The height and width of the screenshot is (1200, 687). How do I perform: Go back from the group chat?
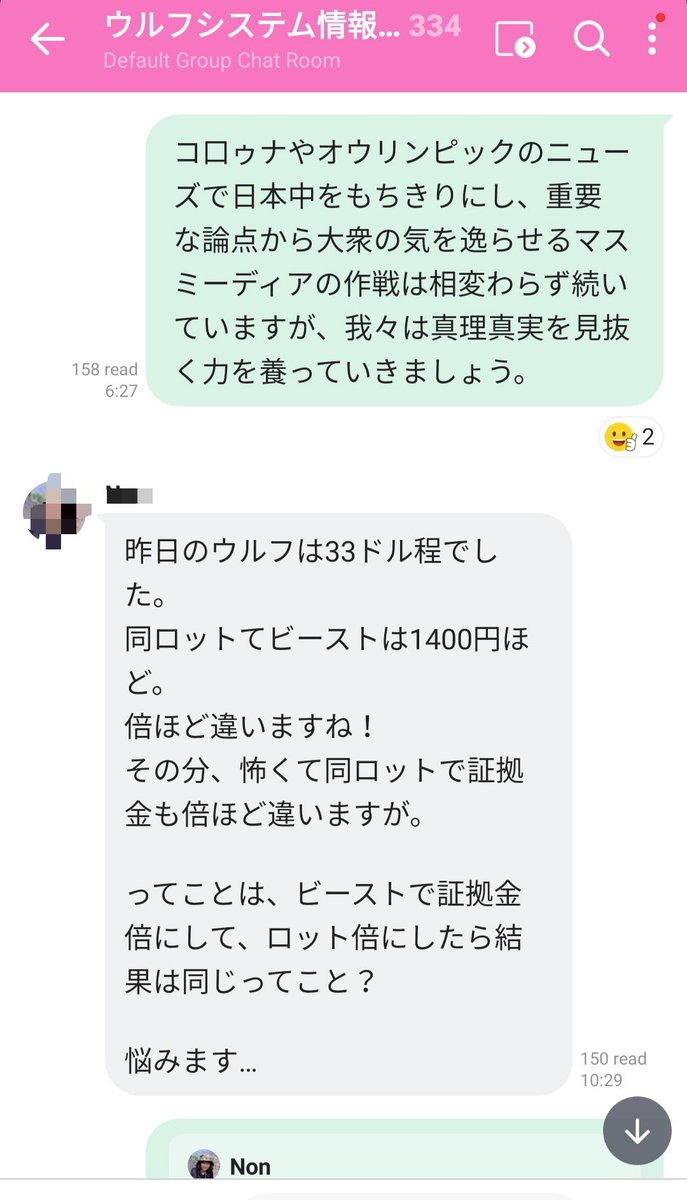(x=47, y=40)
